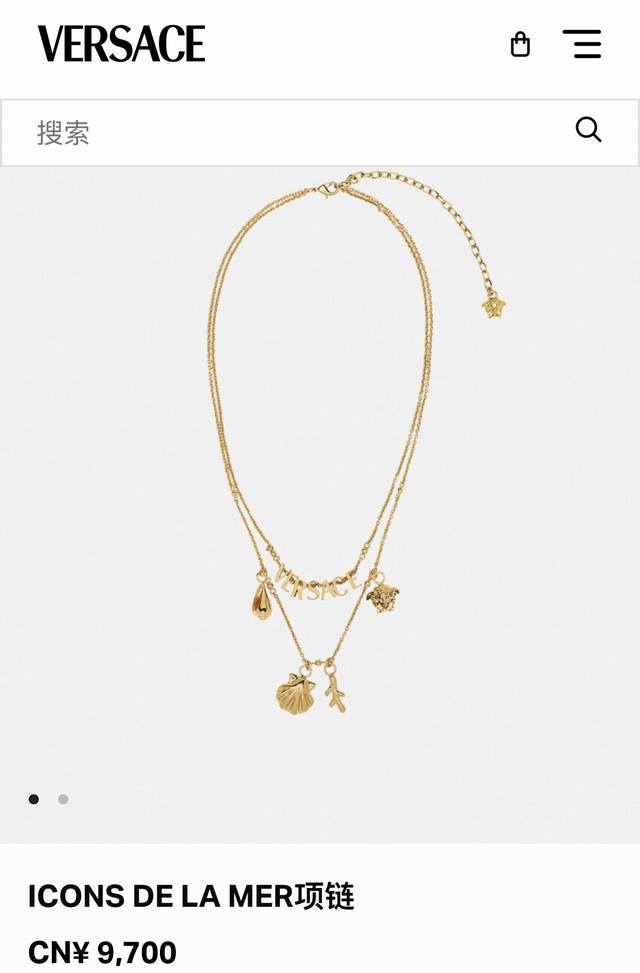The image size is (640, 973).
Task: Open the shopping bag
Action: (x=520, y=45)
